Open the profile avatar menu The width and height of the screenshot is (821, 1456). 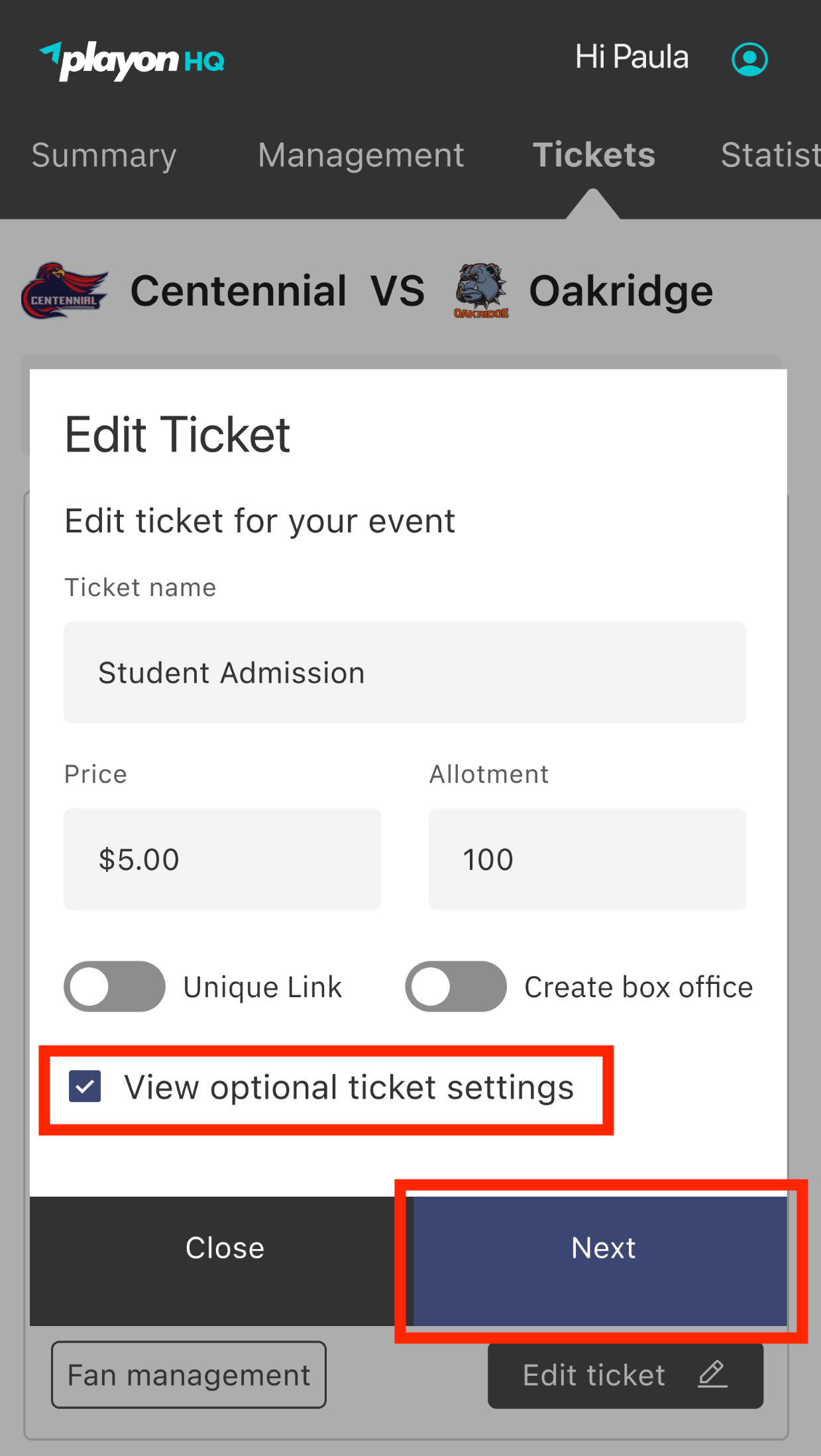[x=749, y=58]
